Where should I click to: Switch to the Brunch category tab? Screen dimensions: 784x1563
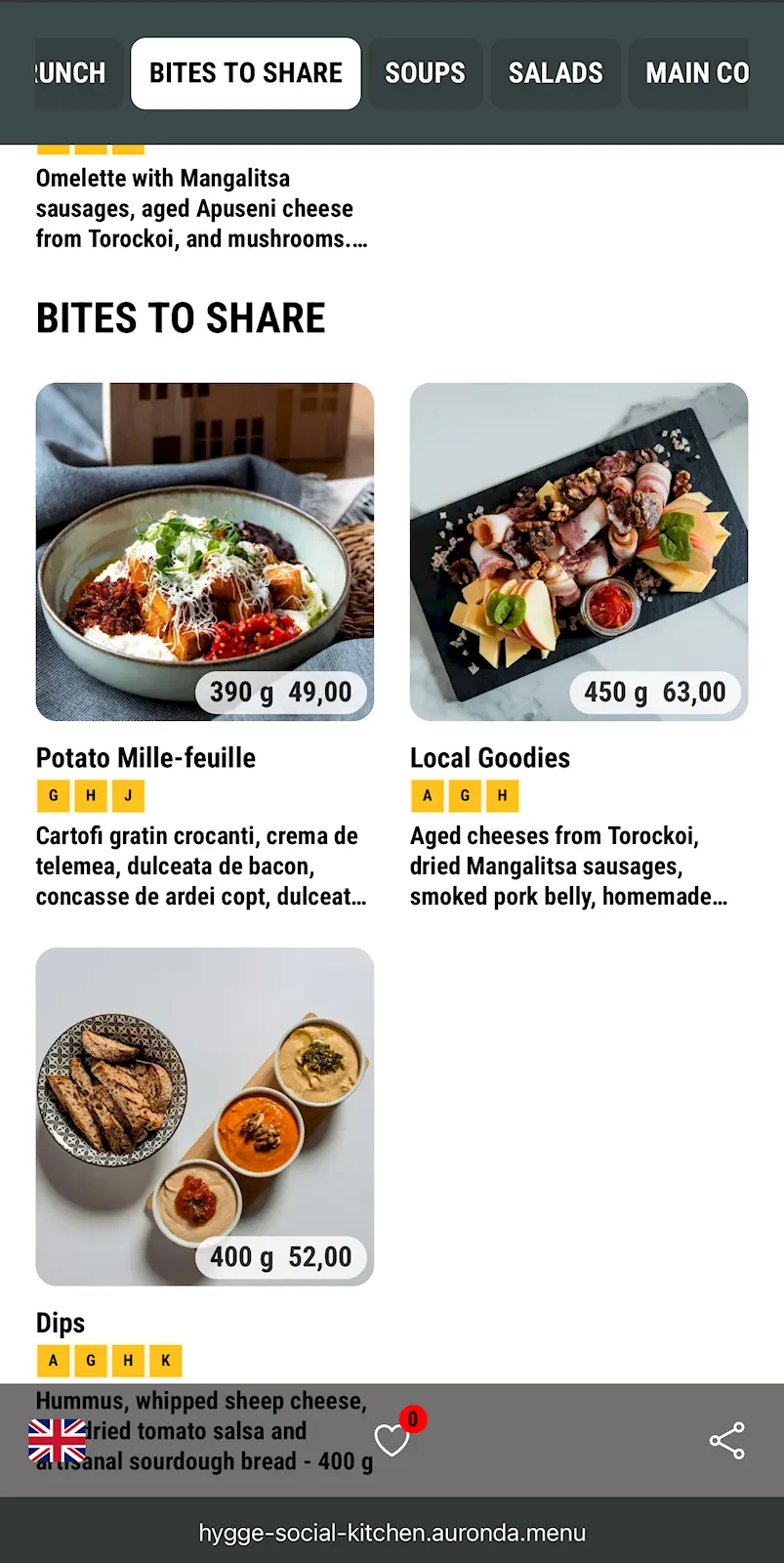tap(71, 73)
